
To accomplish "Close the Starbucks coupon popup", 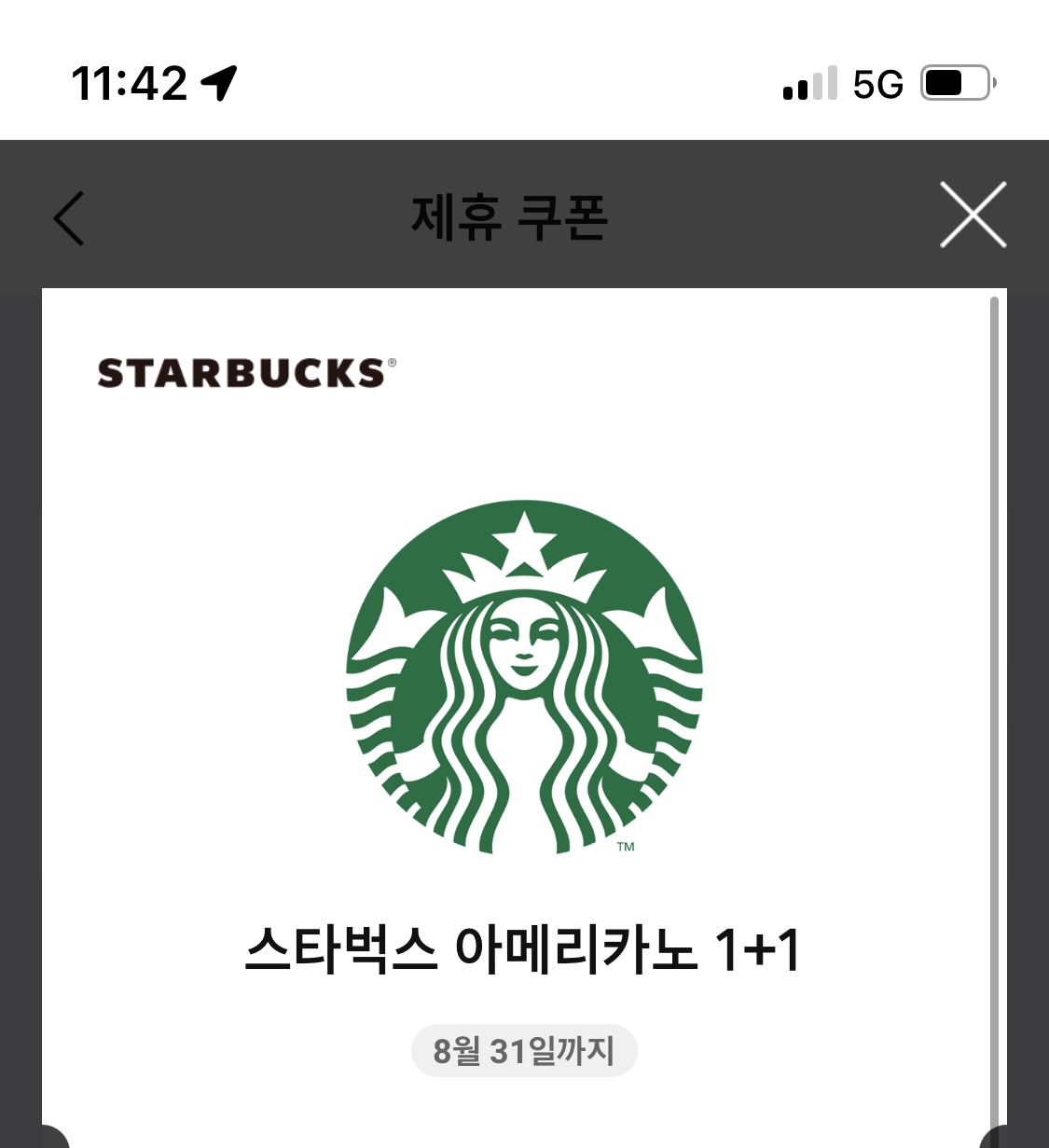I will pos(973,215).
